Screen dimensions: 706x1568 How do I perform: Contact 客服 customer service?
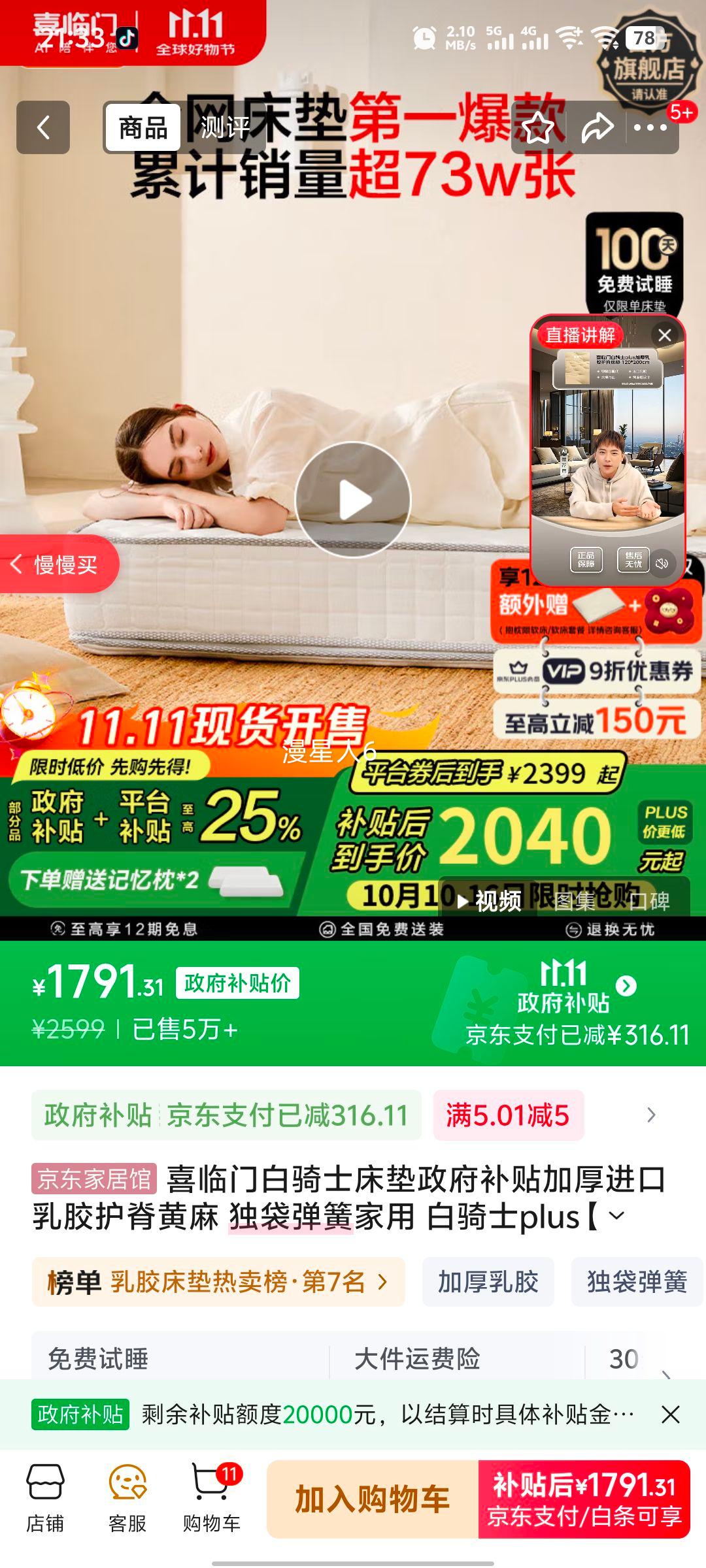pyautogui.click(x=127, y=1499)
